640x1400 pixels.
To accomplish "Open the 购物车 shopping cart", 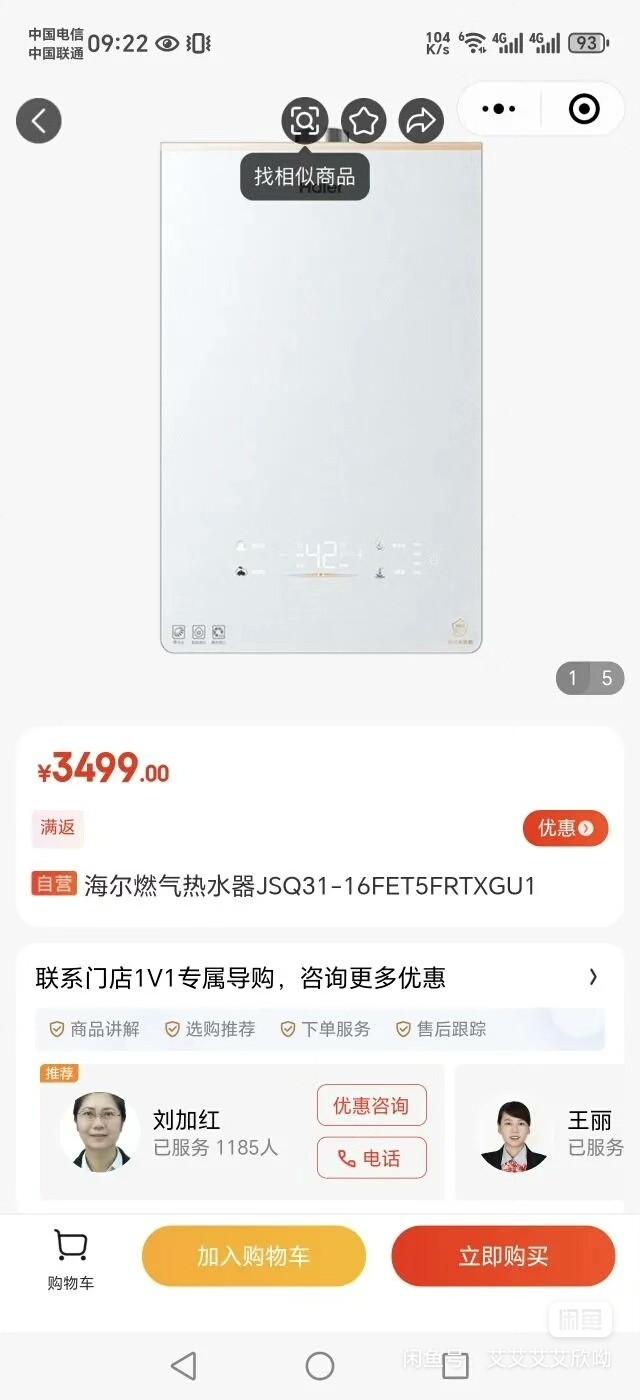I will [70, 1258].
